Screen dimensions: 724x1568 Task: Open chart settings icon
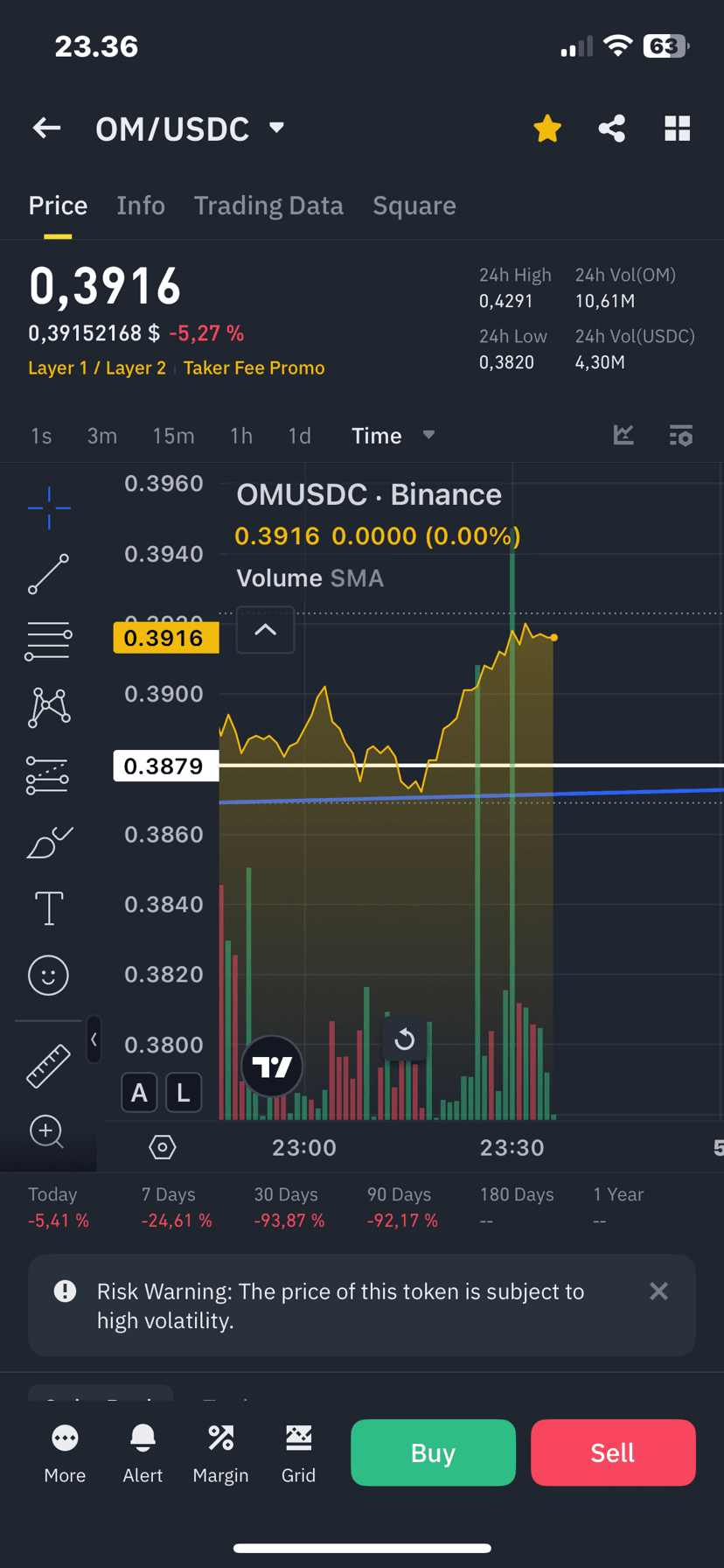(x=681, y=435)
